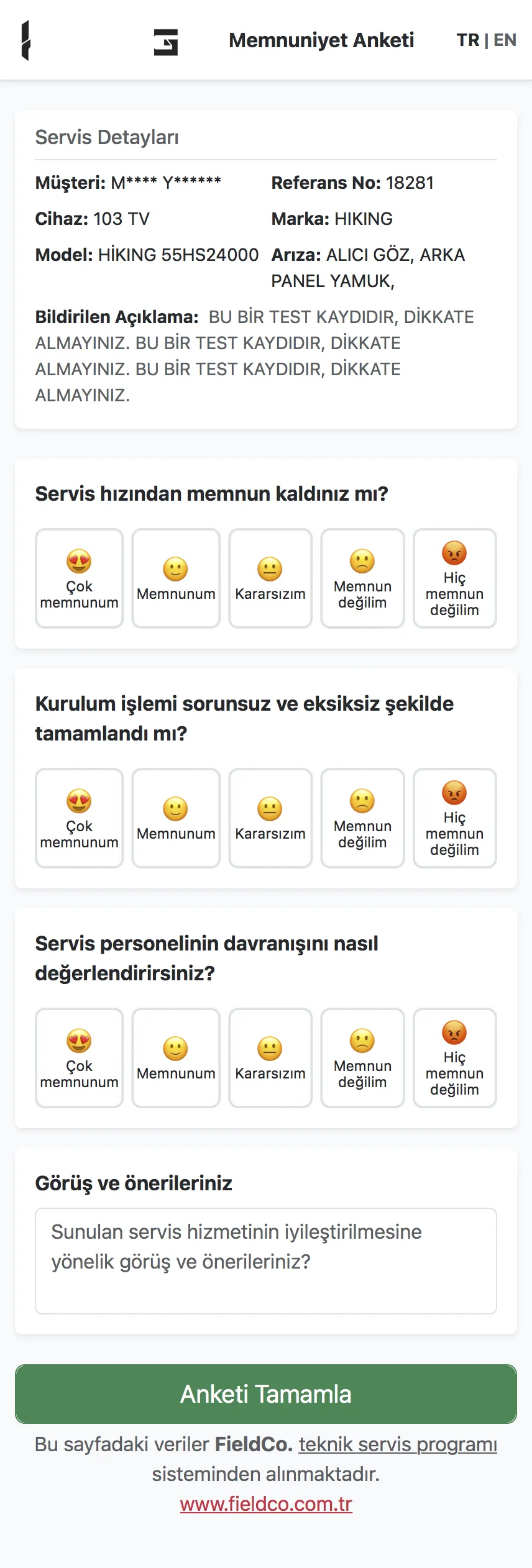Select "Memnun değilim" for installation question
This screenshot has width=532, height=1568.
click(x=362, y=818)
